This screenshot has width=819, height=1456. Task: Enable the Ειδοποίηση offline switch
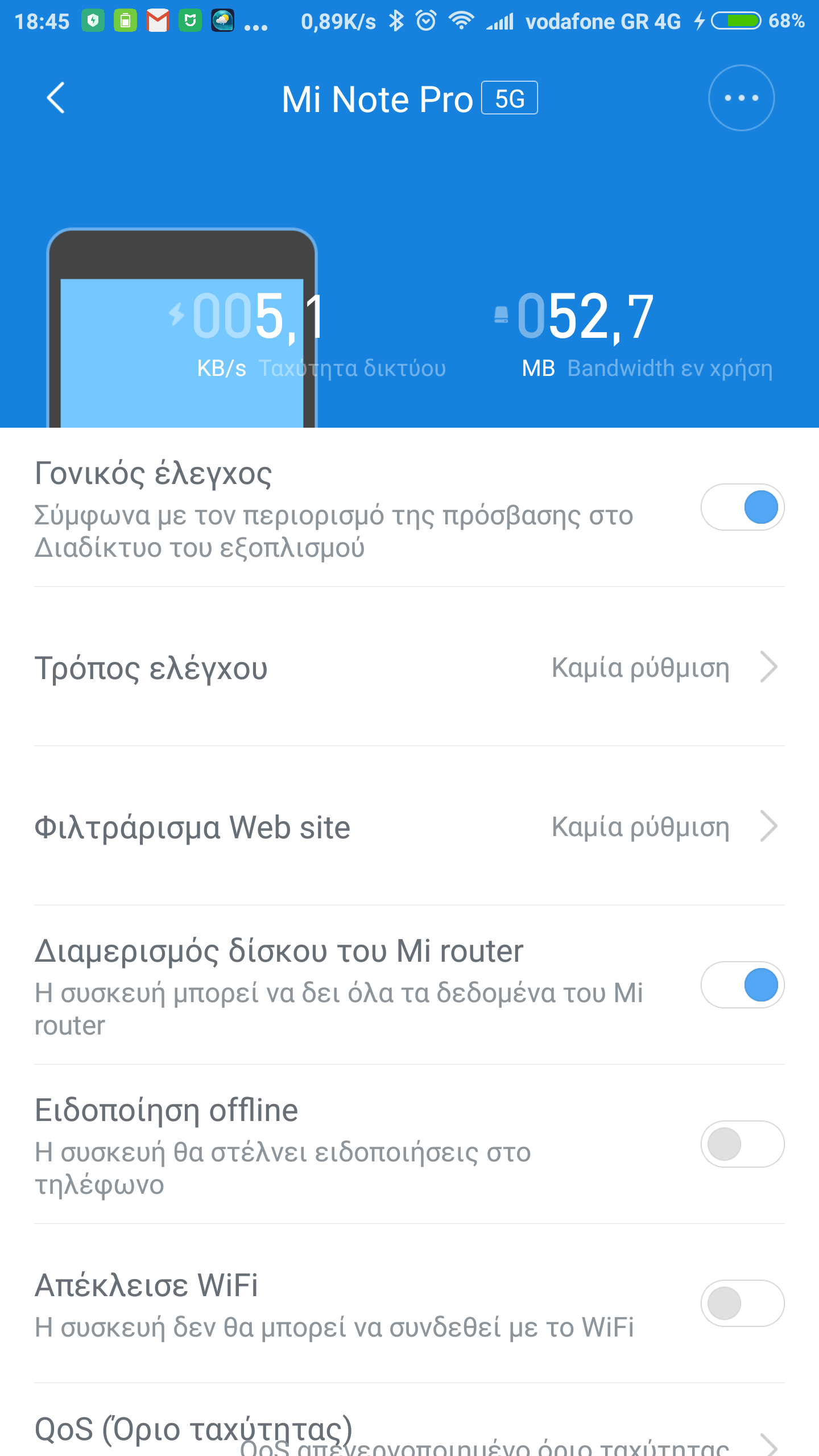point(742,1144)
